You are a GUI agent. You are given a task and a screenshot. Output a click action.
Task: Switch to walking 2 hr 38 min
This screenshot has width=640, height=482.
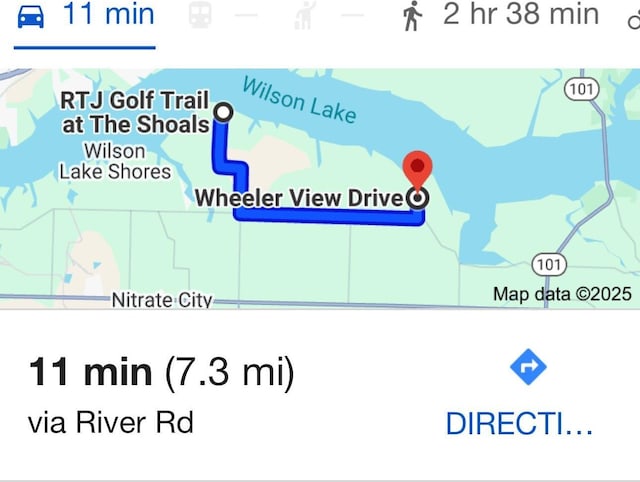(x=500, y=16)
